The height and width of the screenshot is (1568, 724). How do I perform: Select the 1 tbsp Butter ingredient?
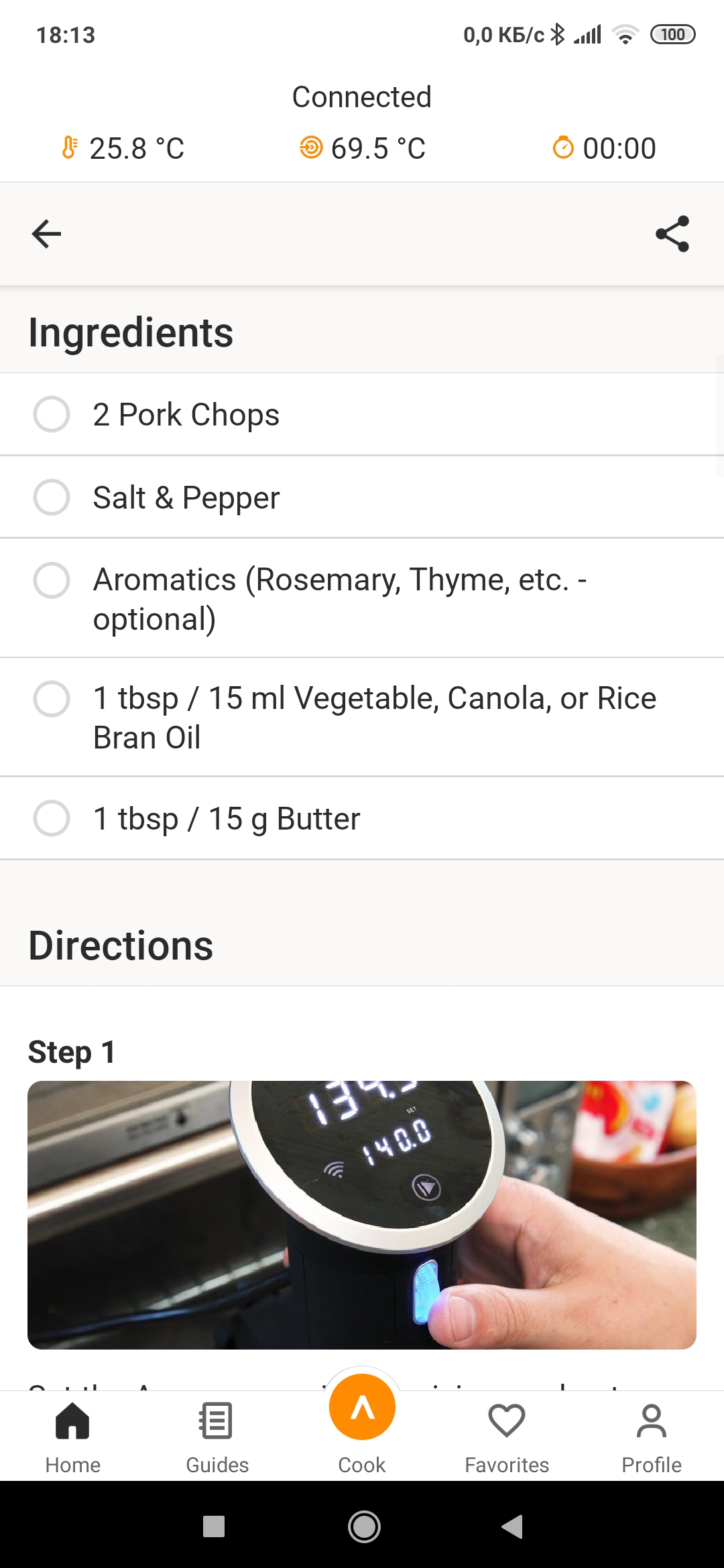tap(52, 818)
